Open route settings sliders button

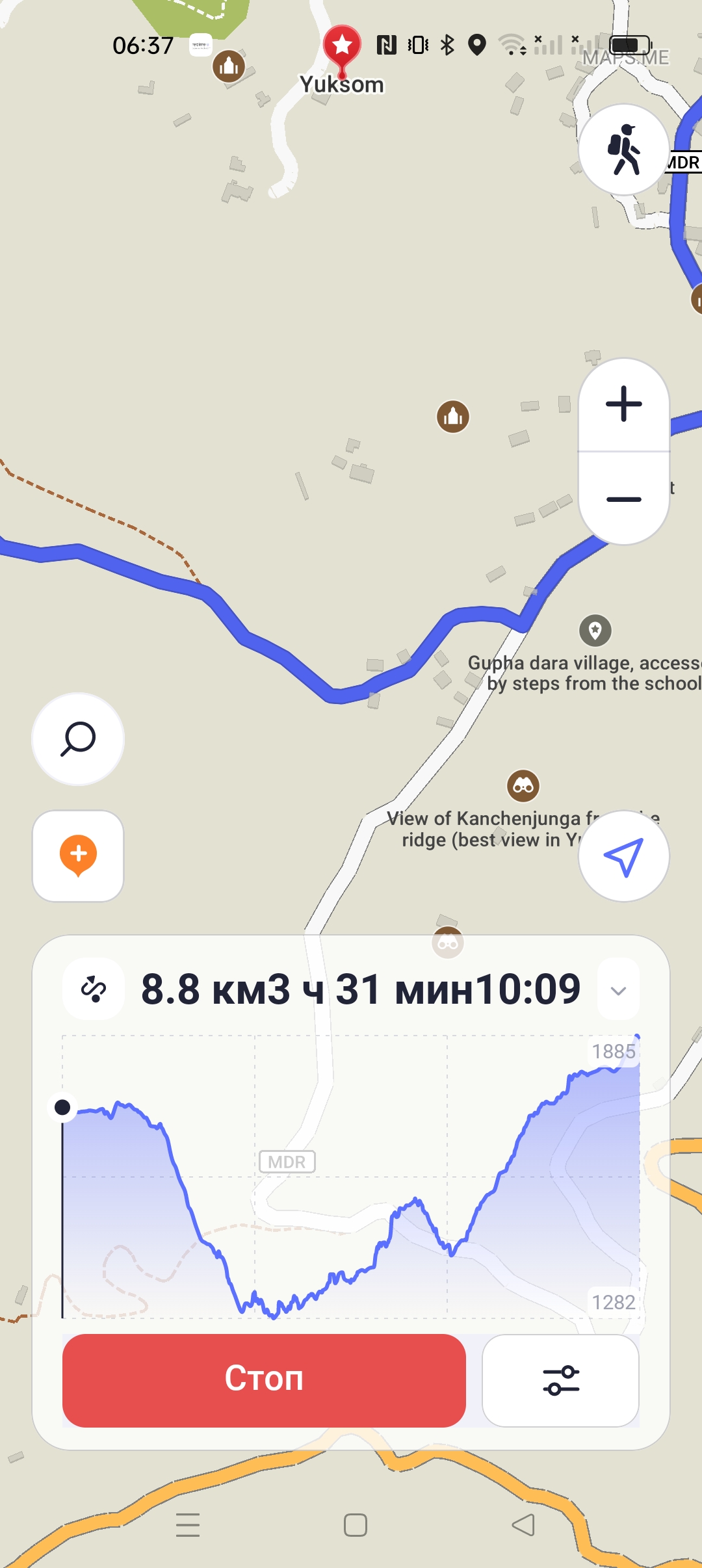[x=560, y=1380]
